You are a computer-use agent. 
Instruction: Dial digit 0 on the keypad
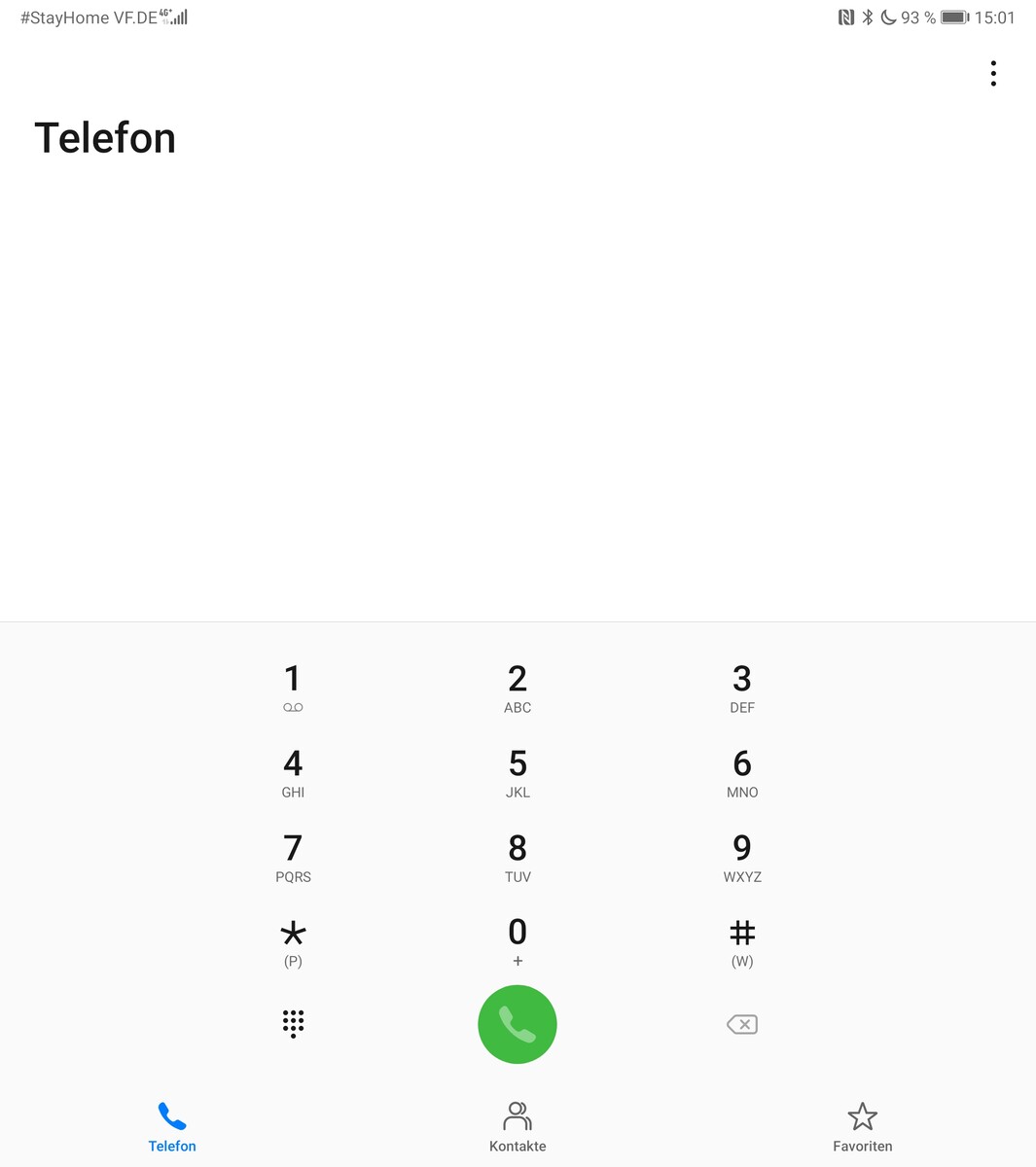click(518, 940)
